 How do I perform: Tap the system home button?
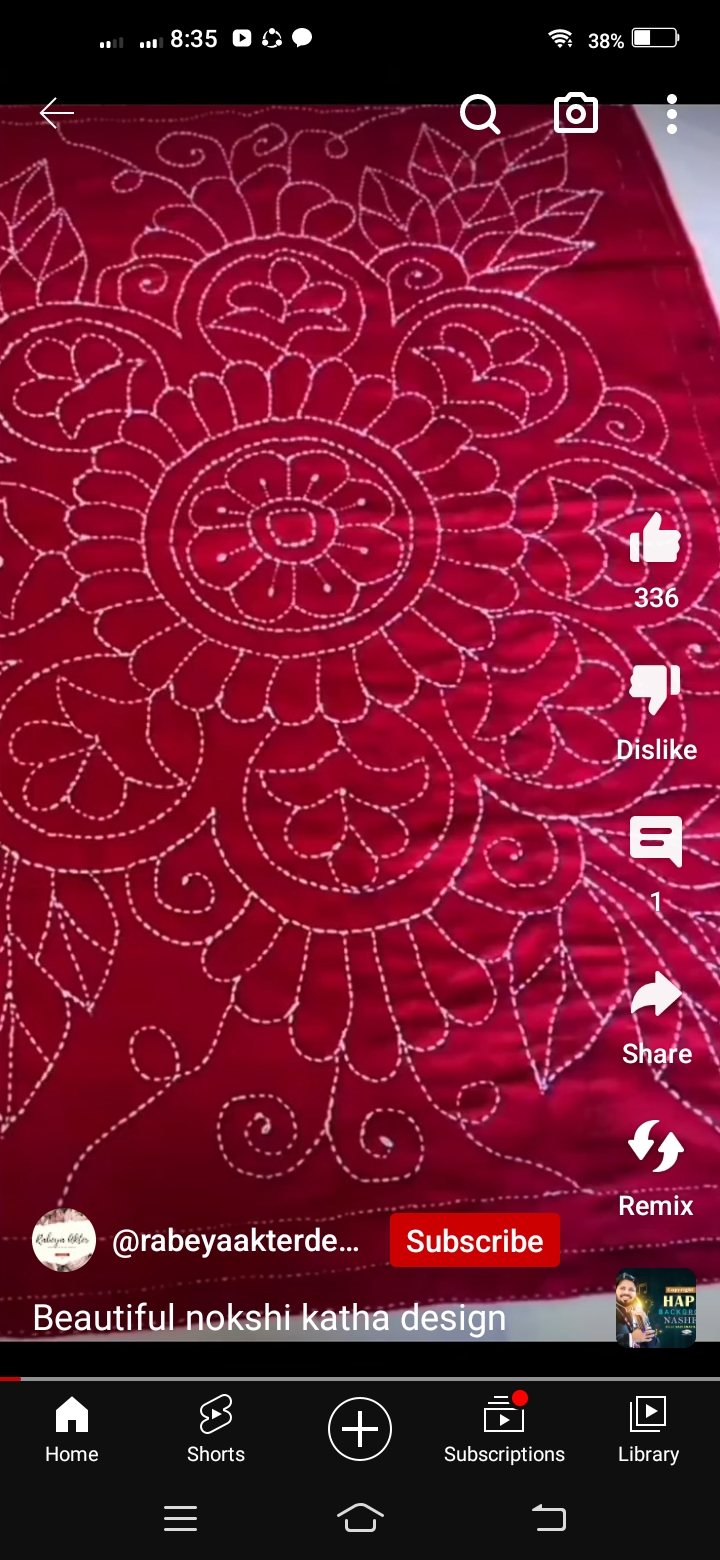360,1518
